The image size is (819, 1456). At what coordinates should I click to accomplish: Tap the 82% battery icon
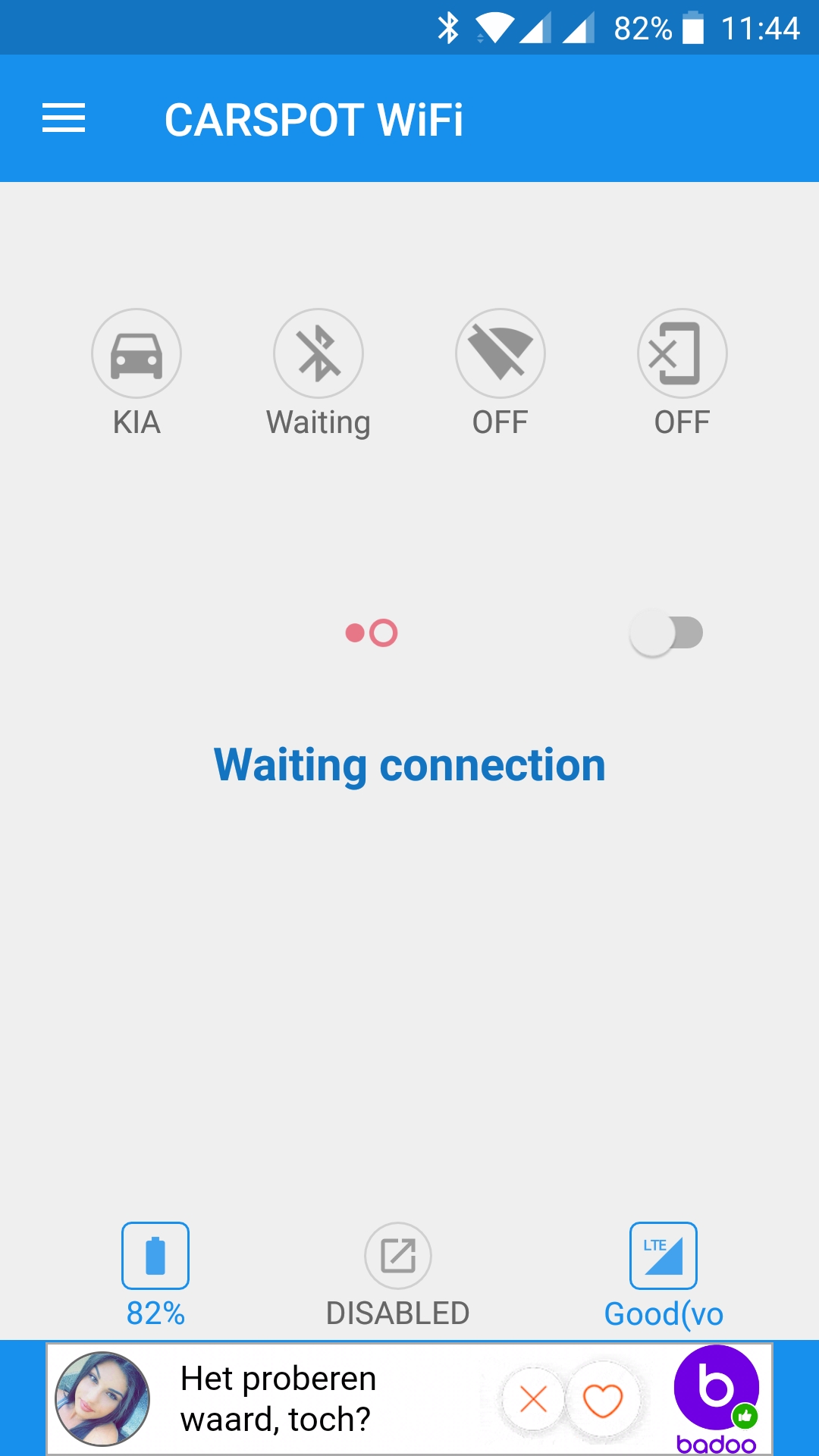(x=155, y=1256)
